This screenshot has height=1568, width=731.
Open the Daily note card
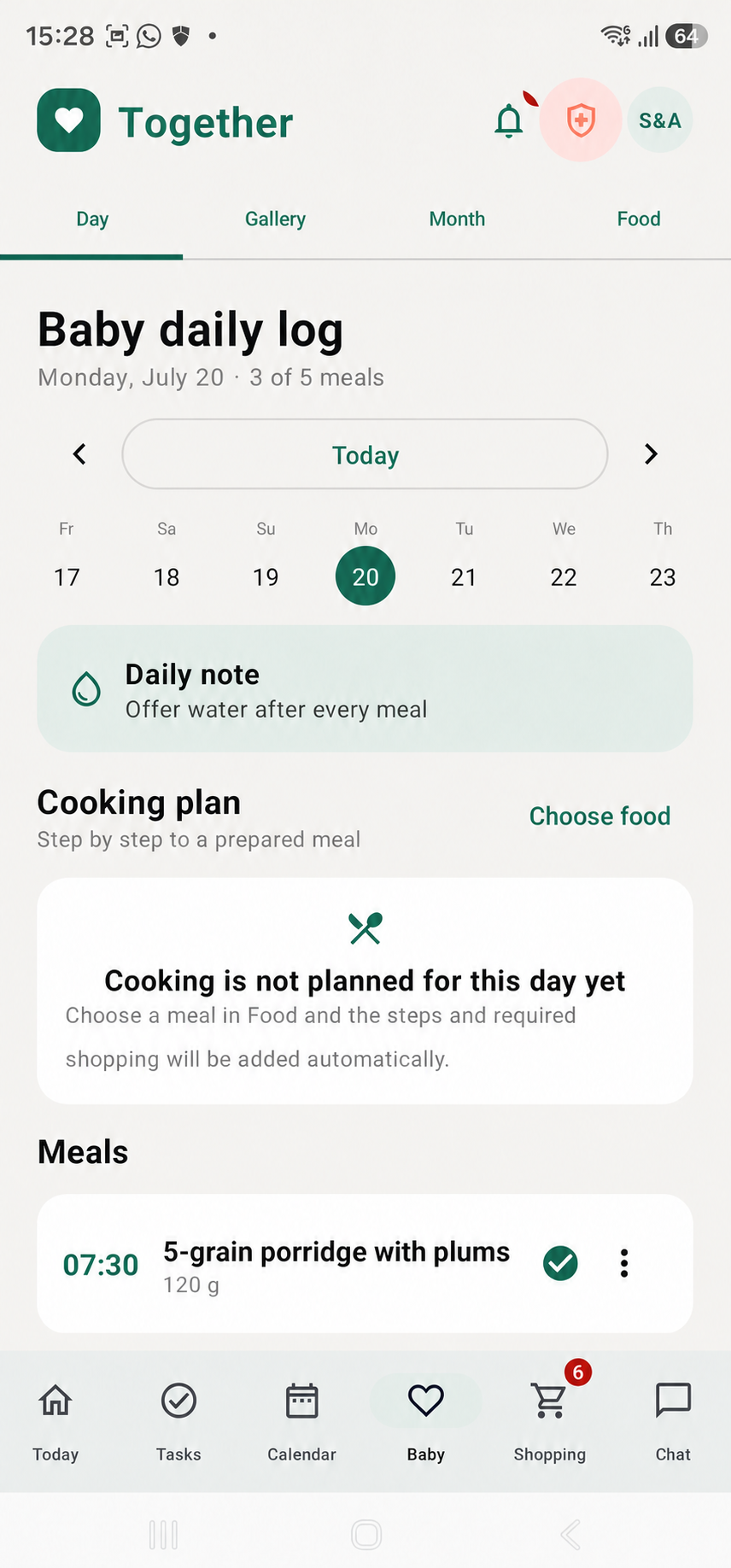click(x=365, y=689)
